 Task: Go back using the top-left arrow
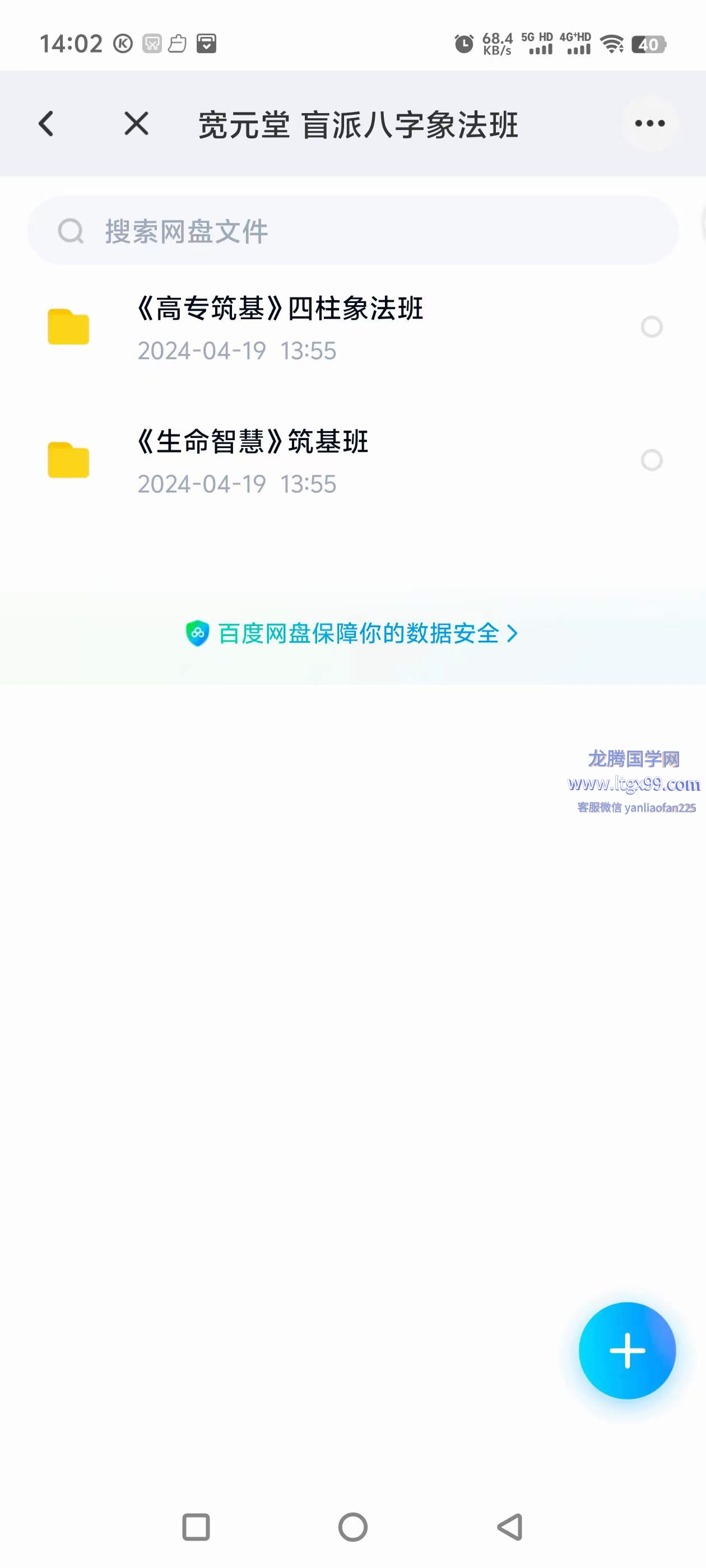(x=47, y=124)
